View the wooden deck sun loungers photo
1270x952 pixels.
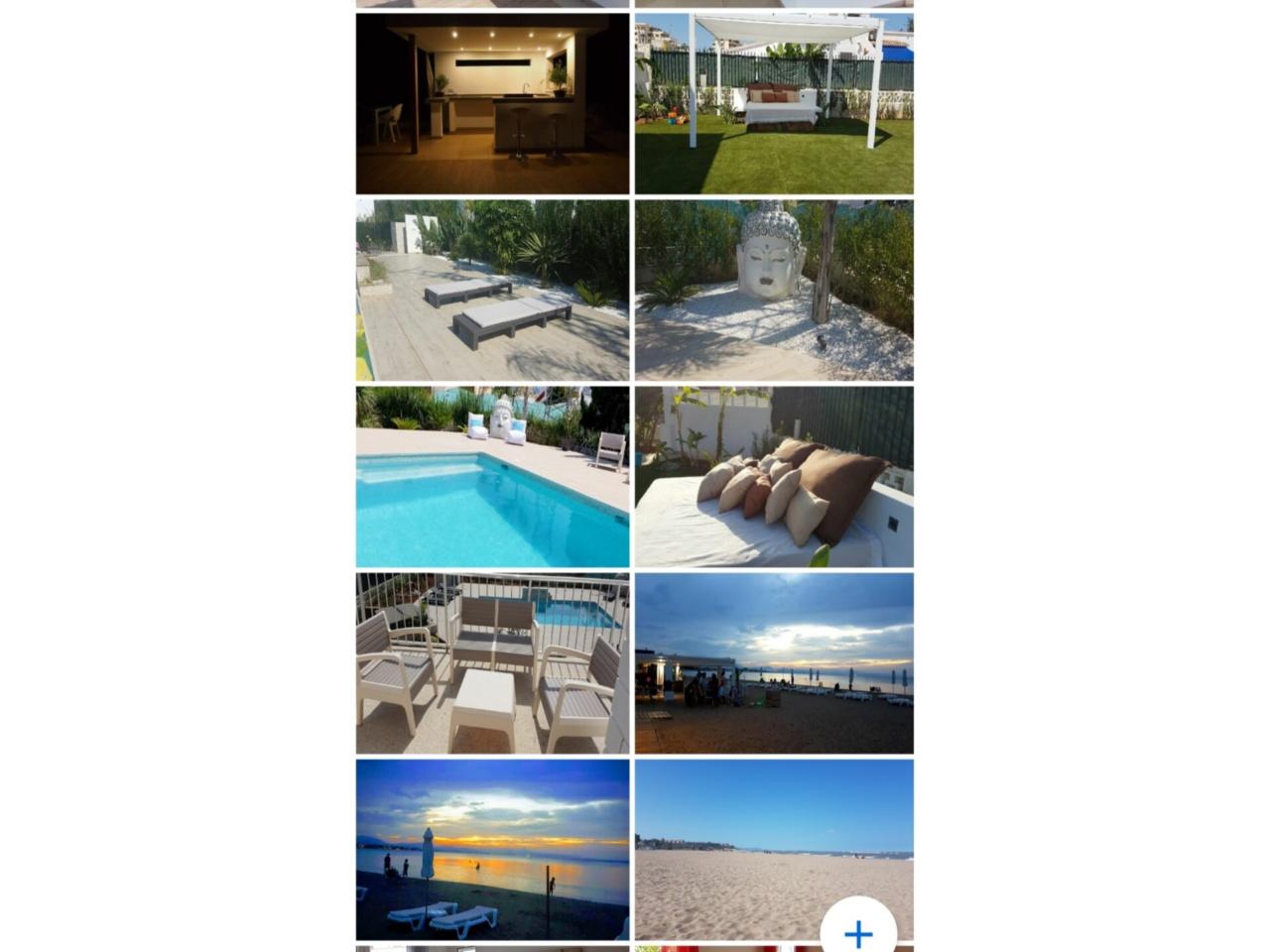(492, 291)
